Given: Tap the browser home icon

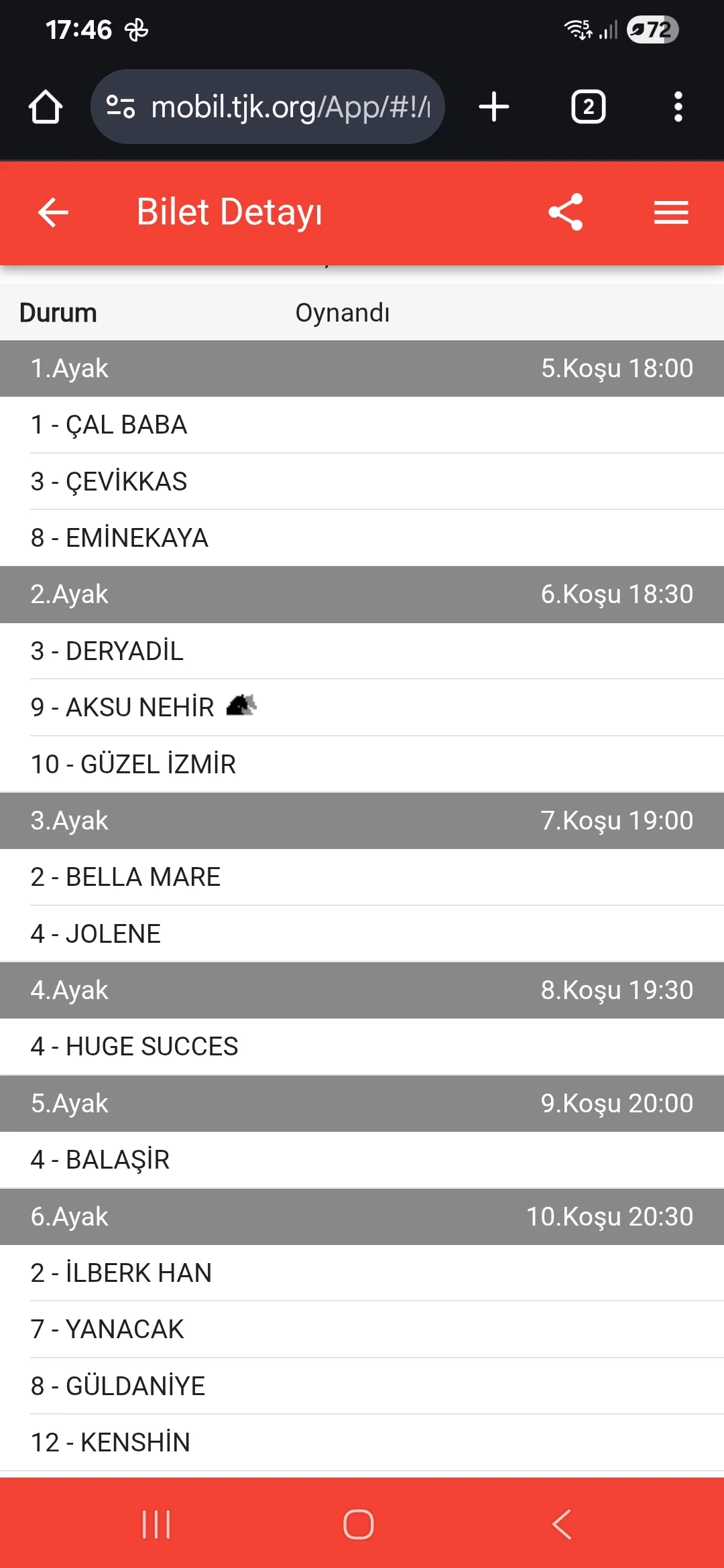Looking at the screenshot, I should click(x=46, y=107).
